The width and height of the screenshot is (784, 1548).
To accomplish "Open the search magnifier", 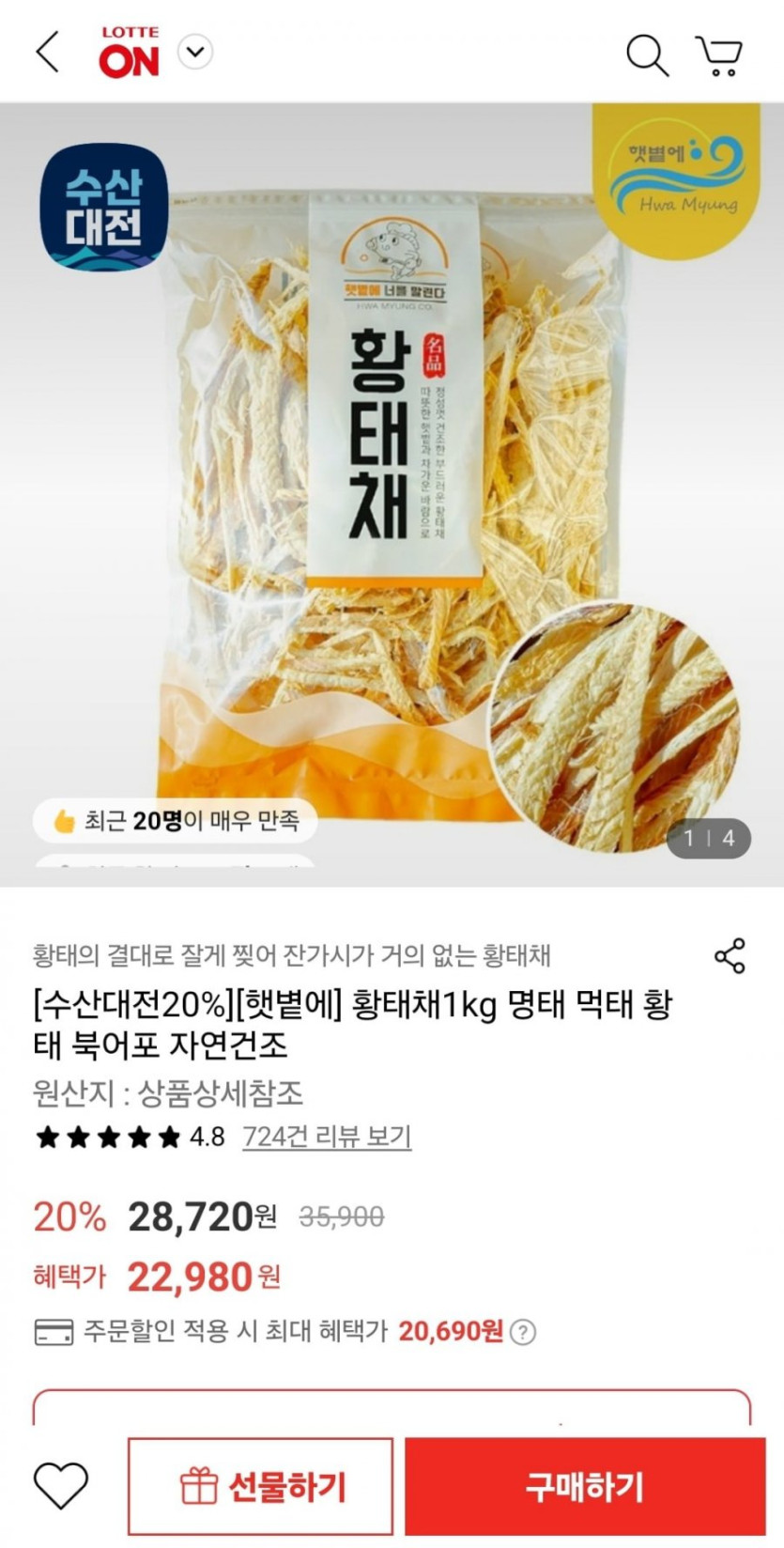I will coord(647,54).
